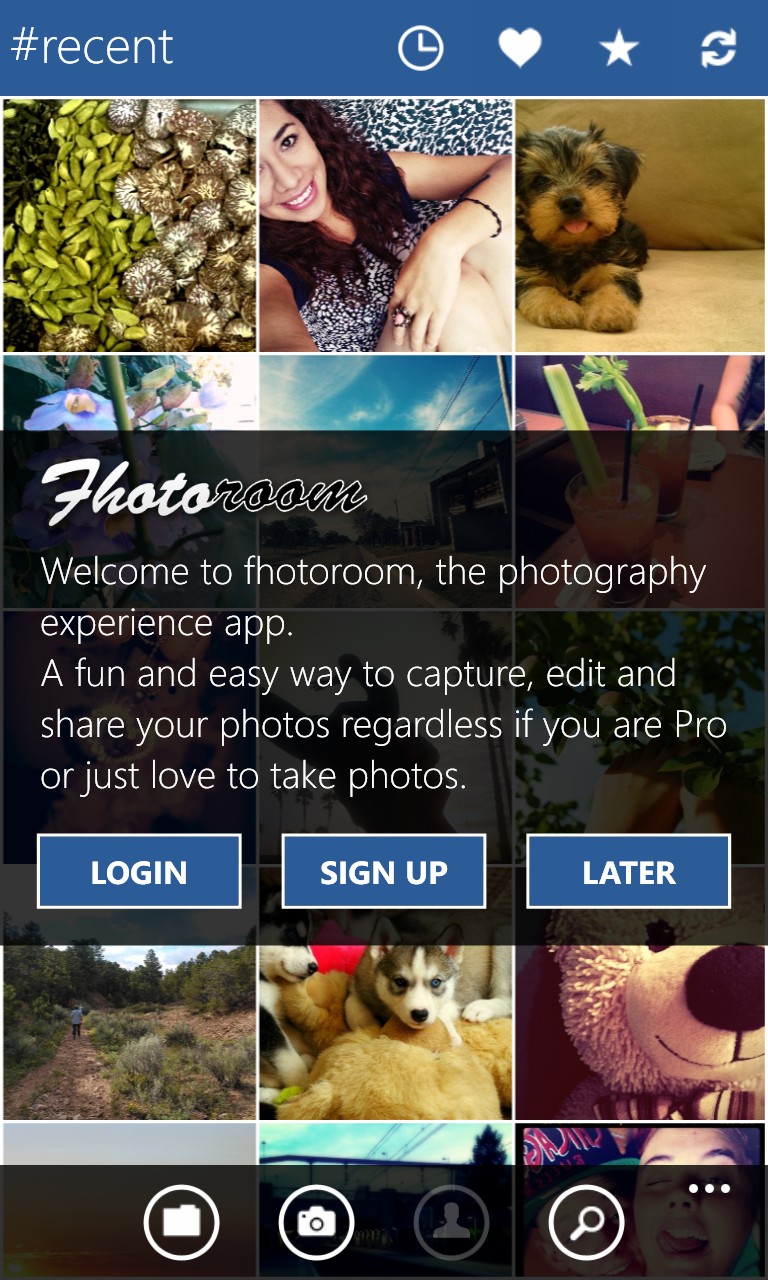This screenshot has height=1280, width=768.
Task: Expand the three-dot app bar menu
Action: 710,1189
